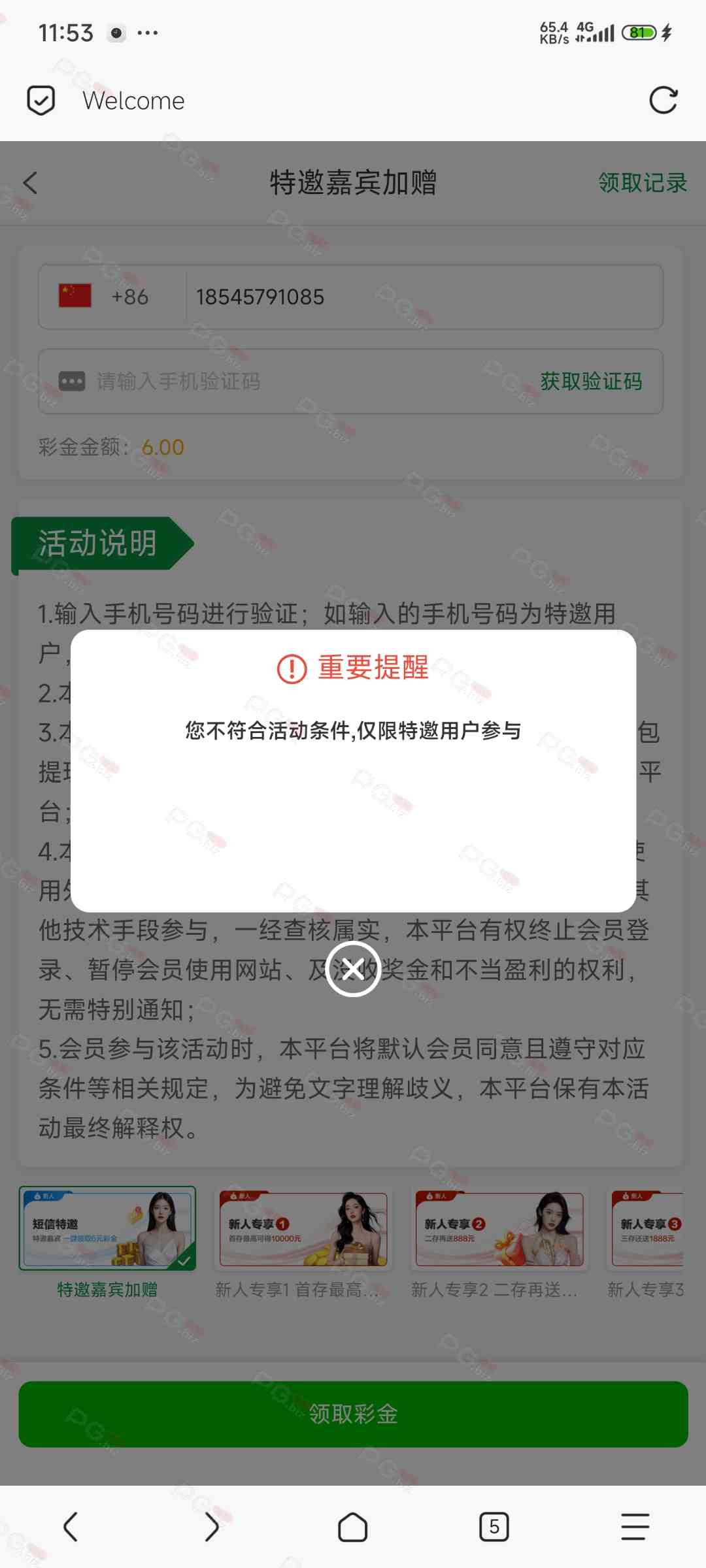The width and height of the screenshot is (706, 1568).
Task: Open 新人专享3 promo card
Action: pos(647,1228)
